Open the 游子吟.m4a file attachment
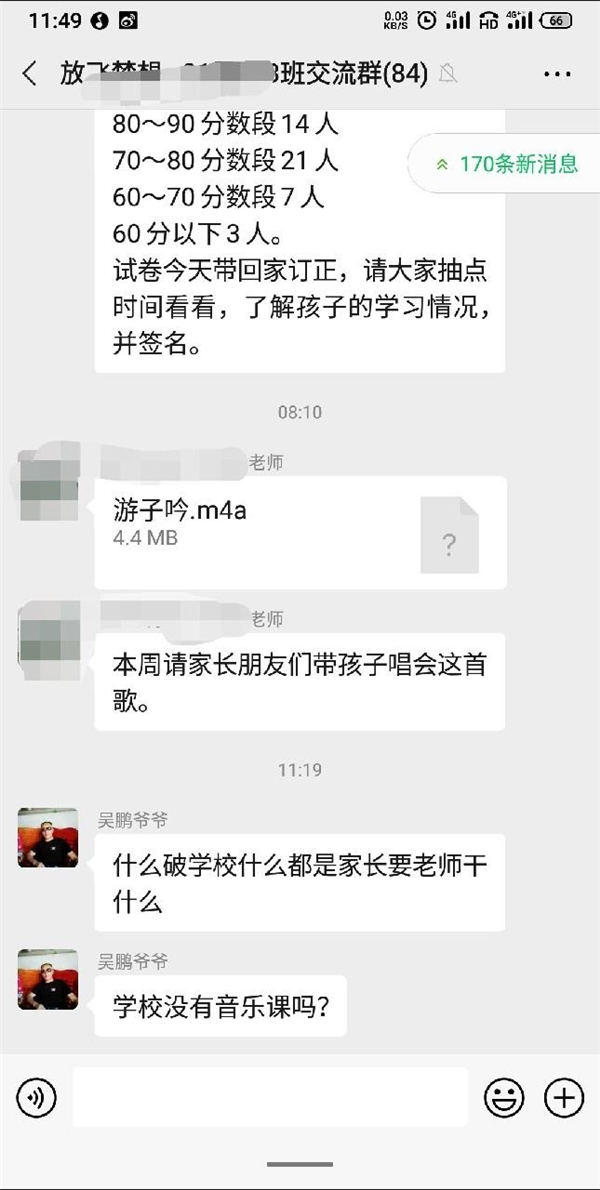Screen dimensions: 600x1190 click(x=300, y=532)
